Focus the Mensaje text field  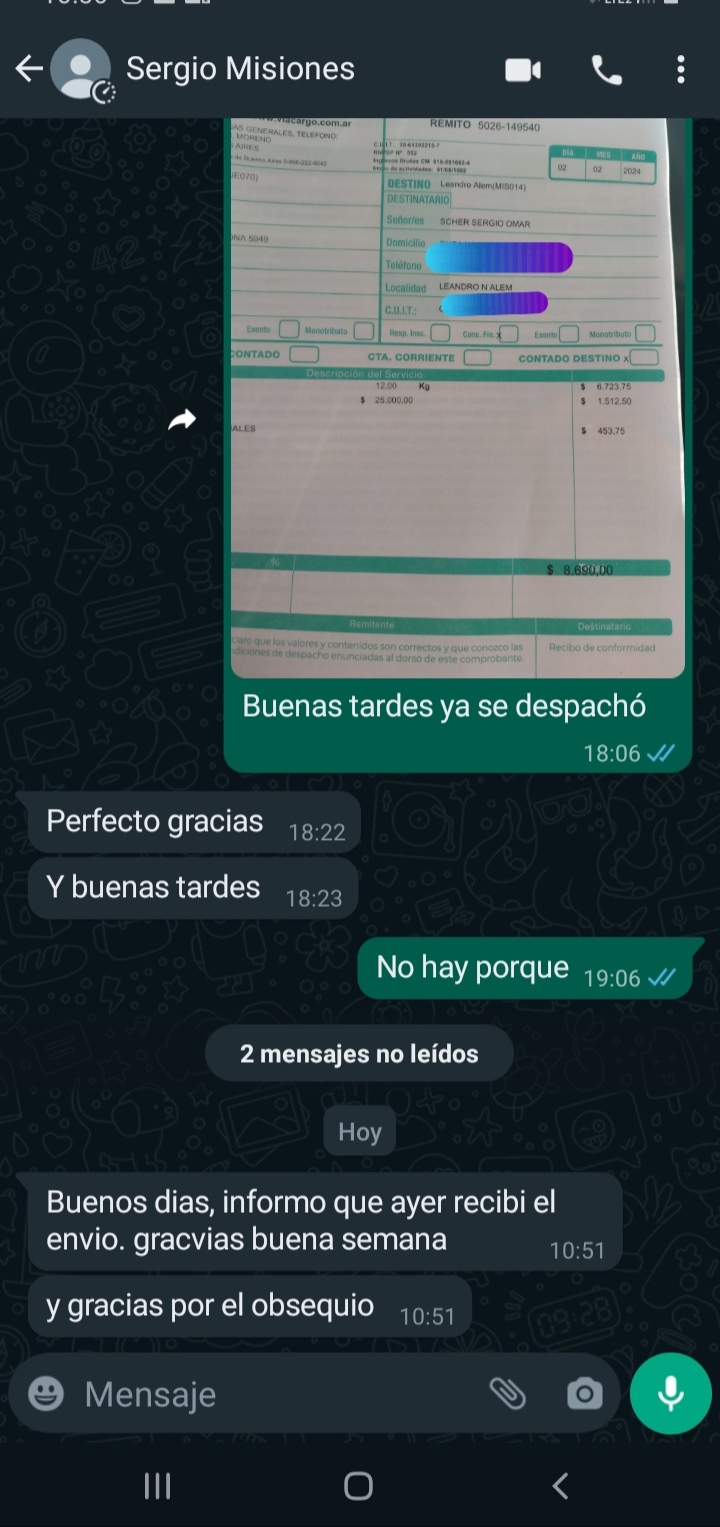click(x=270, y=1394)
